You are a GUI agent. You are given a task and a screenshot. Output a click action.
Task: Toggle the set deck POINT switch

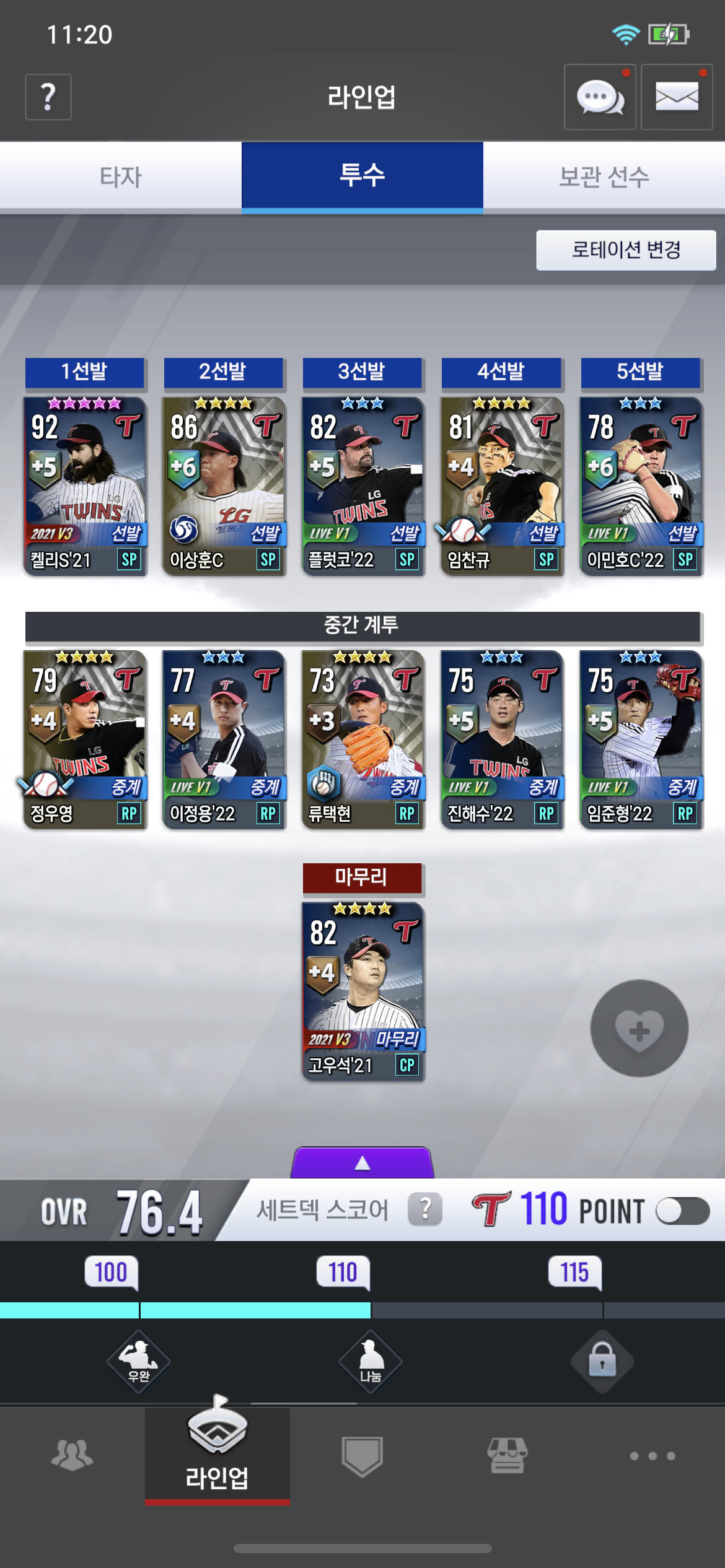[683, 1211]
